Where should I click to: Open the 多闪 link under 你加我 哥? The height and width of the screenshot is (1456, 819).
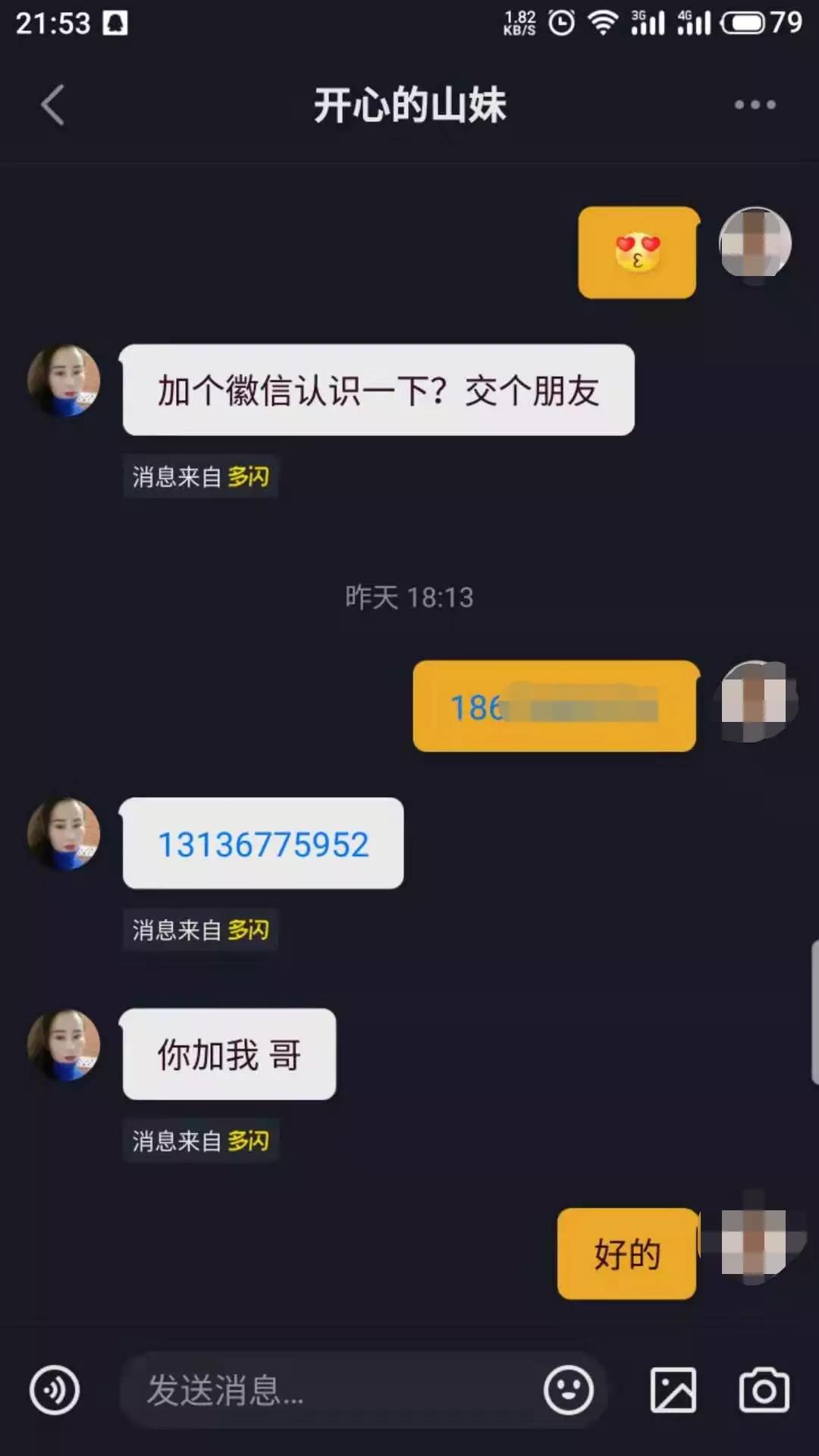pos(249,1141)
